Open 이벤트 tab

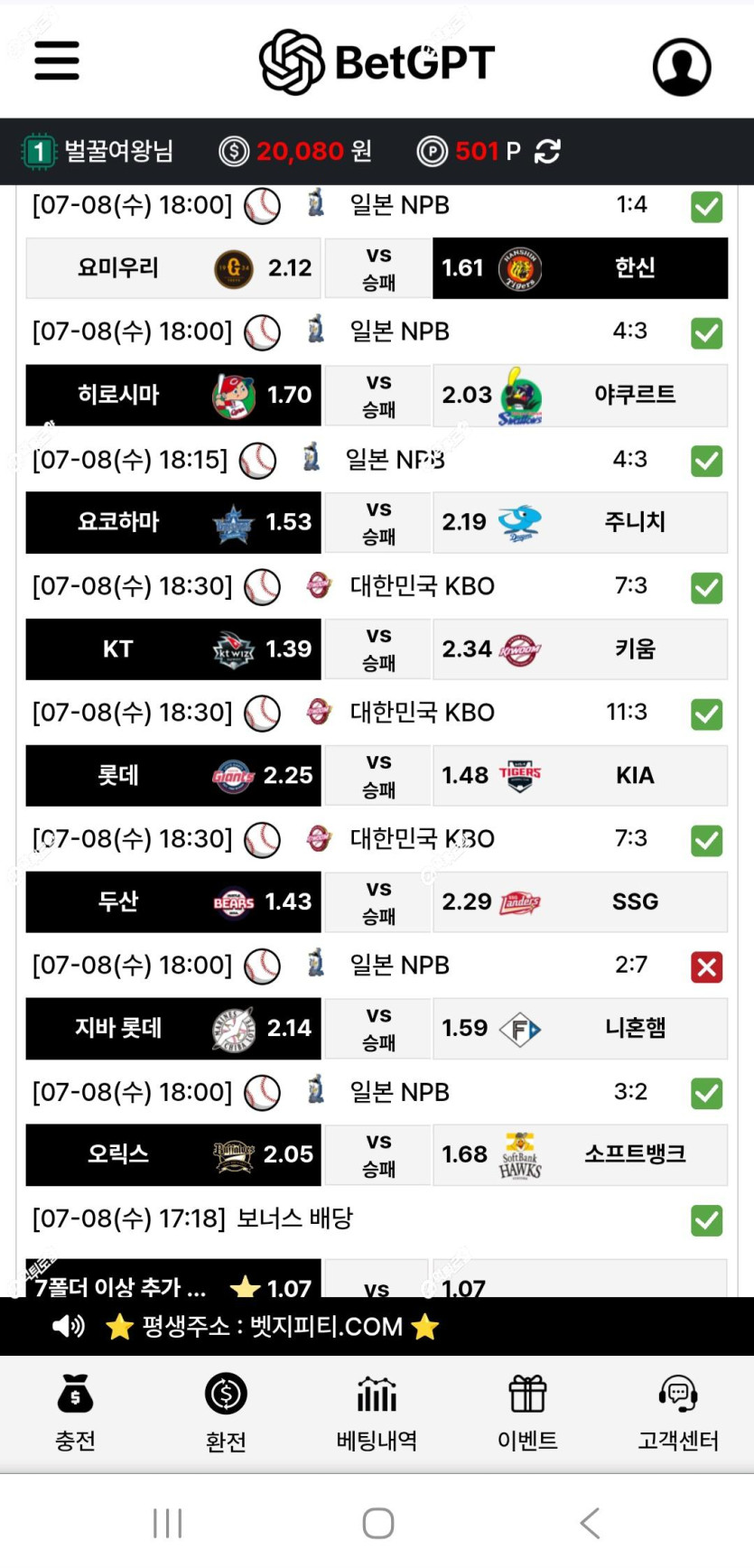point(527,1413)
